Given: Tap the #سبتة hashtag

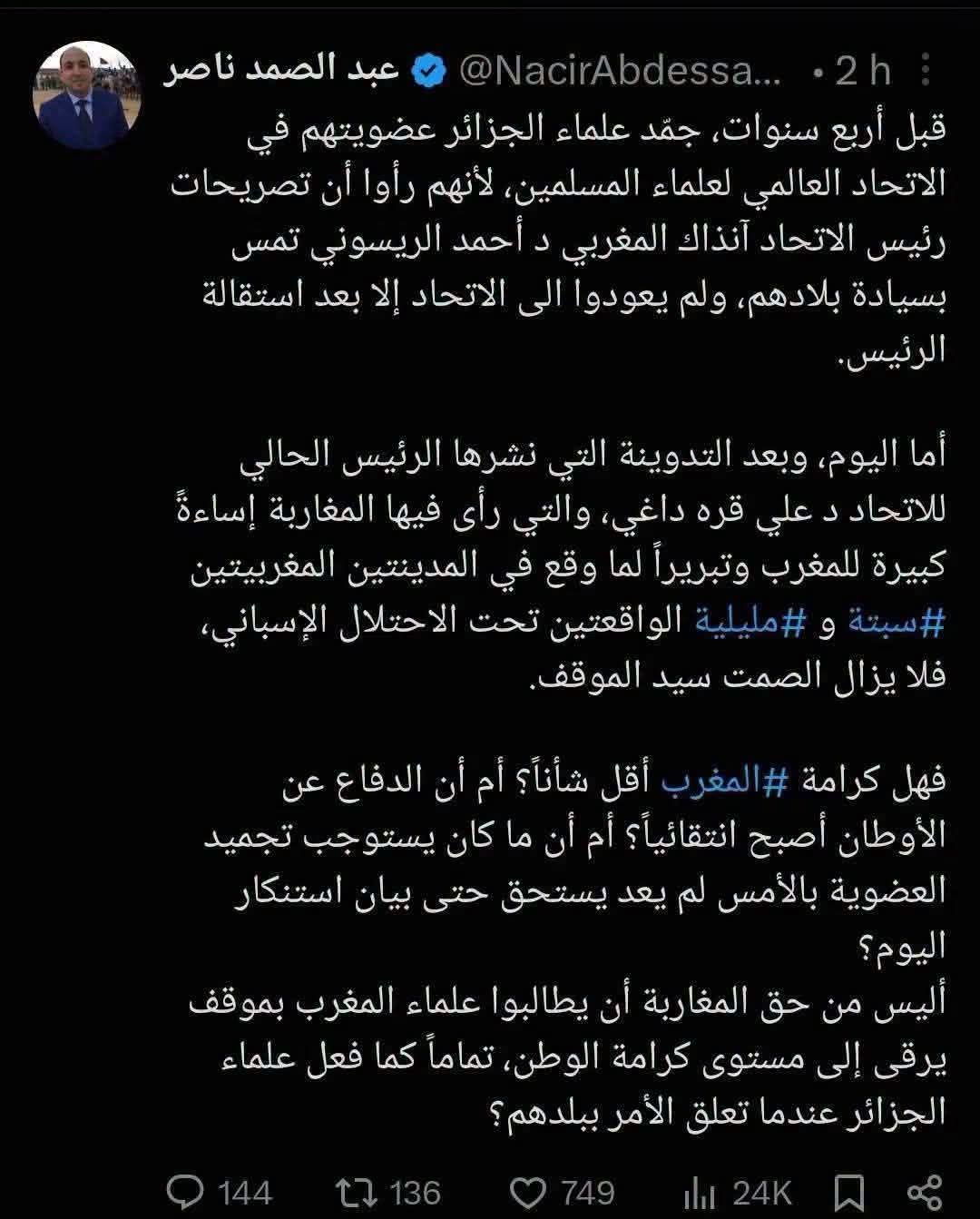Looking at the screenshot, I should coord(895,621).
